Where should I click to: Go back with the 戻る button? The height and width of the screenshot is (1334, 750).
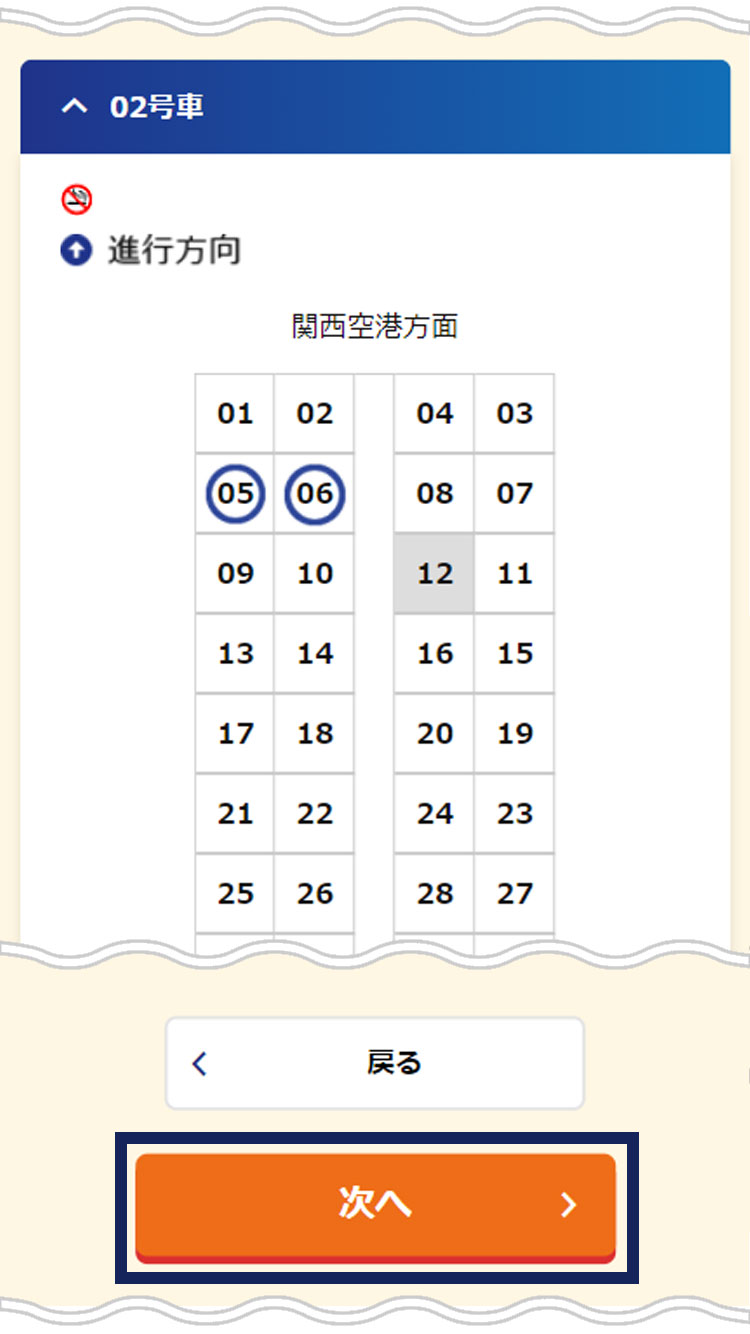375,1063
